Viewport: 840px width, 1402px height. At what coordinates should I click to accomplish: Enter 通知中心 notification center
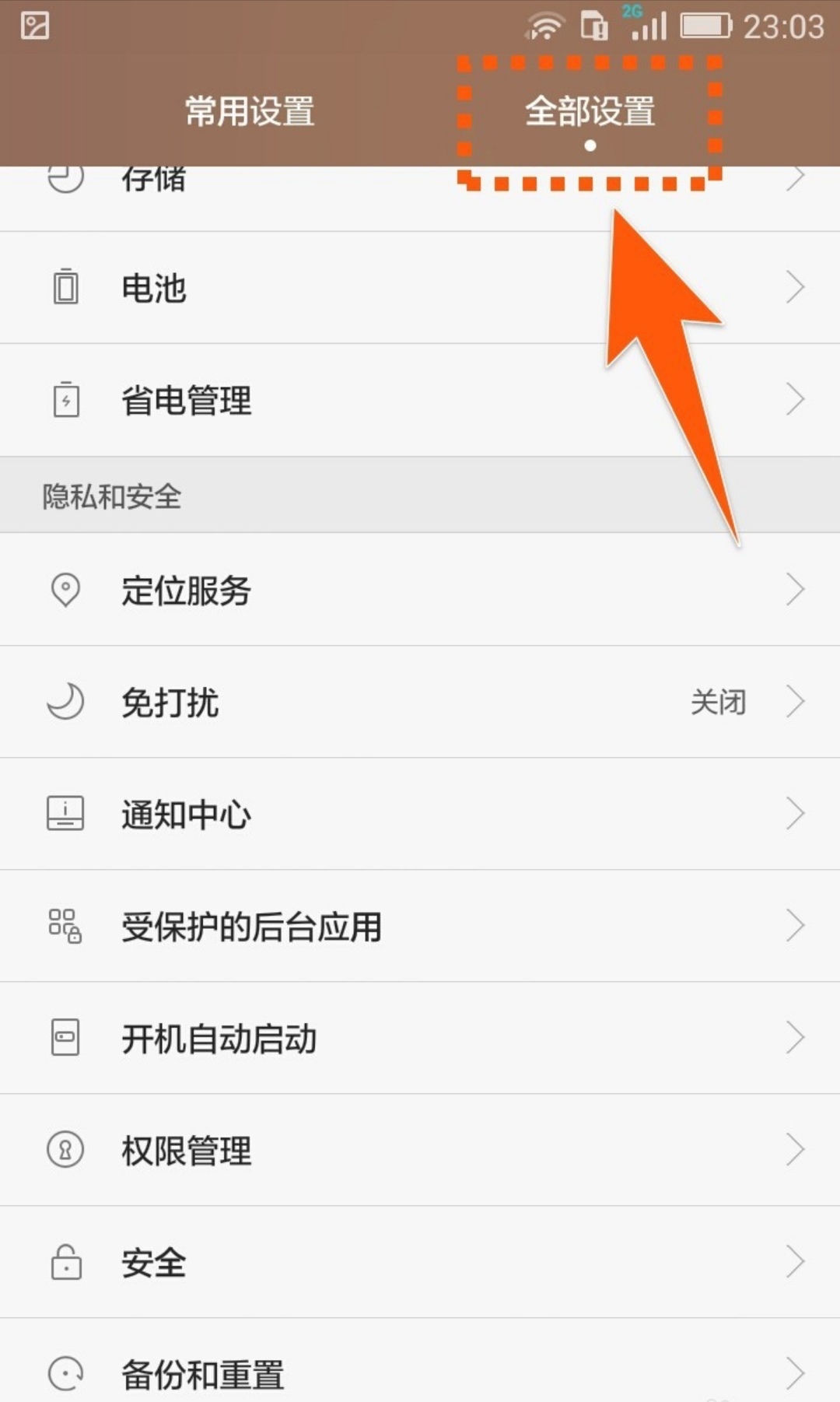click(x=420, y=814)
